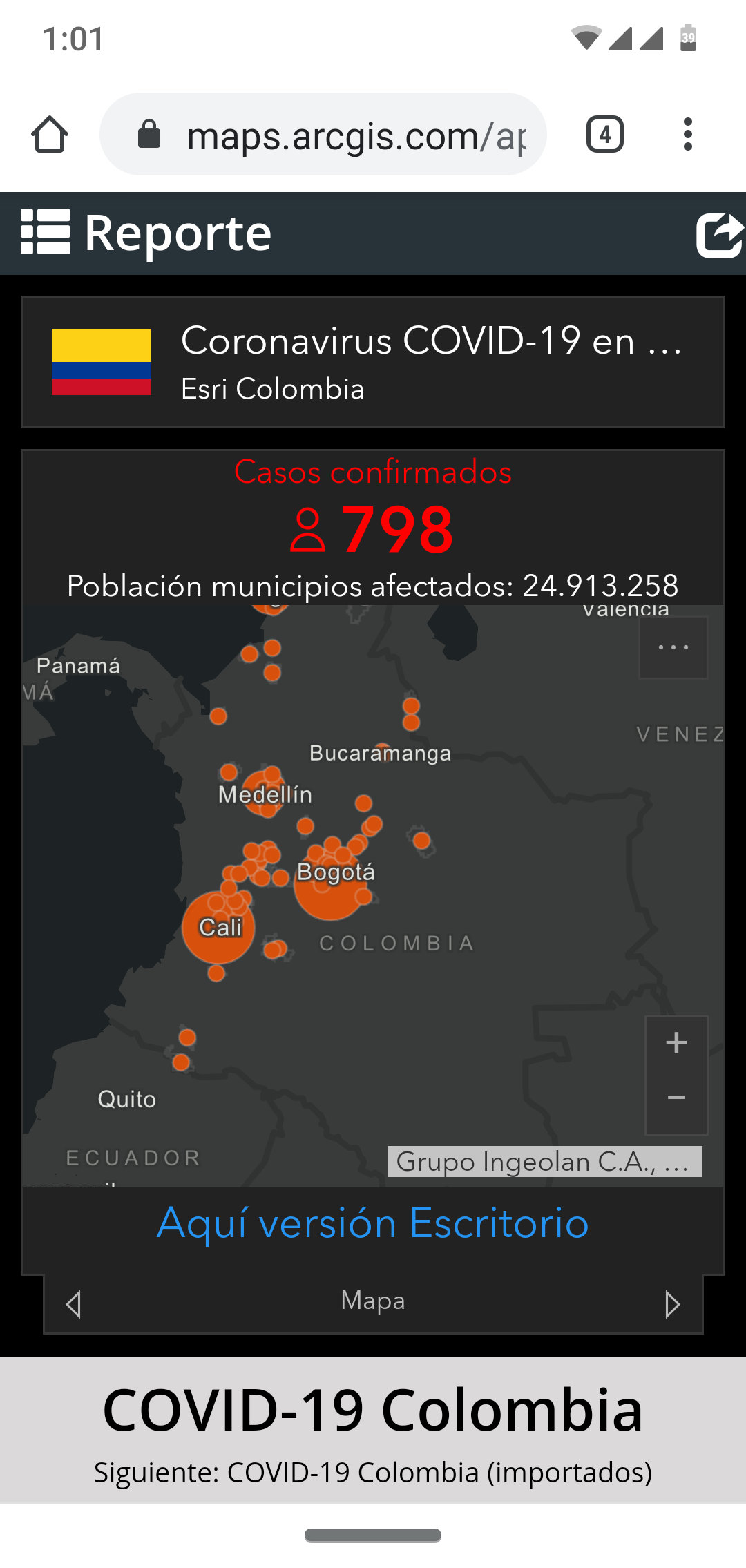
Task: Zoom in on the map
Action: [676, 1043]
